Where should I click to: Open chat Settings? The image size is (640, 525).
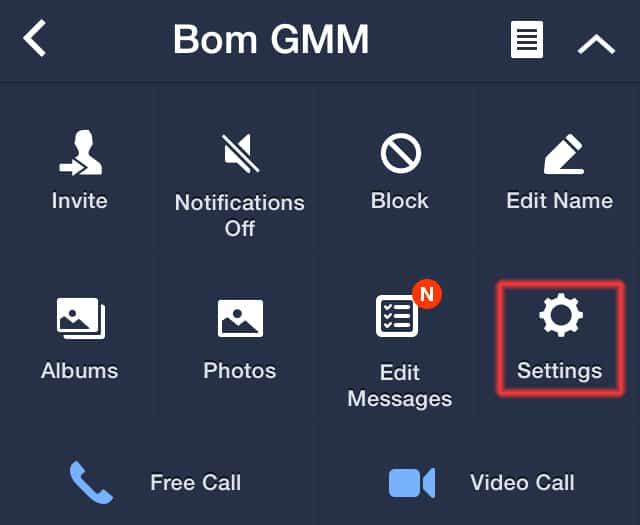click(560, 338)
